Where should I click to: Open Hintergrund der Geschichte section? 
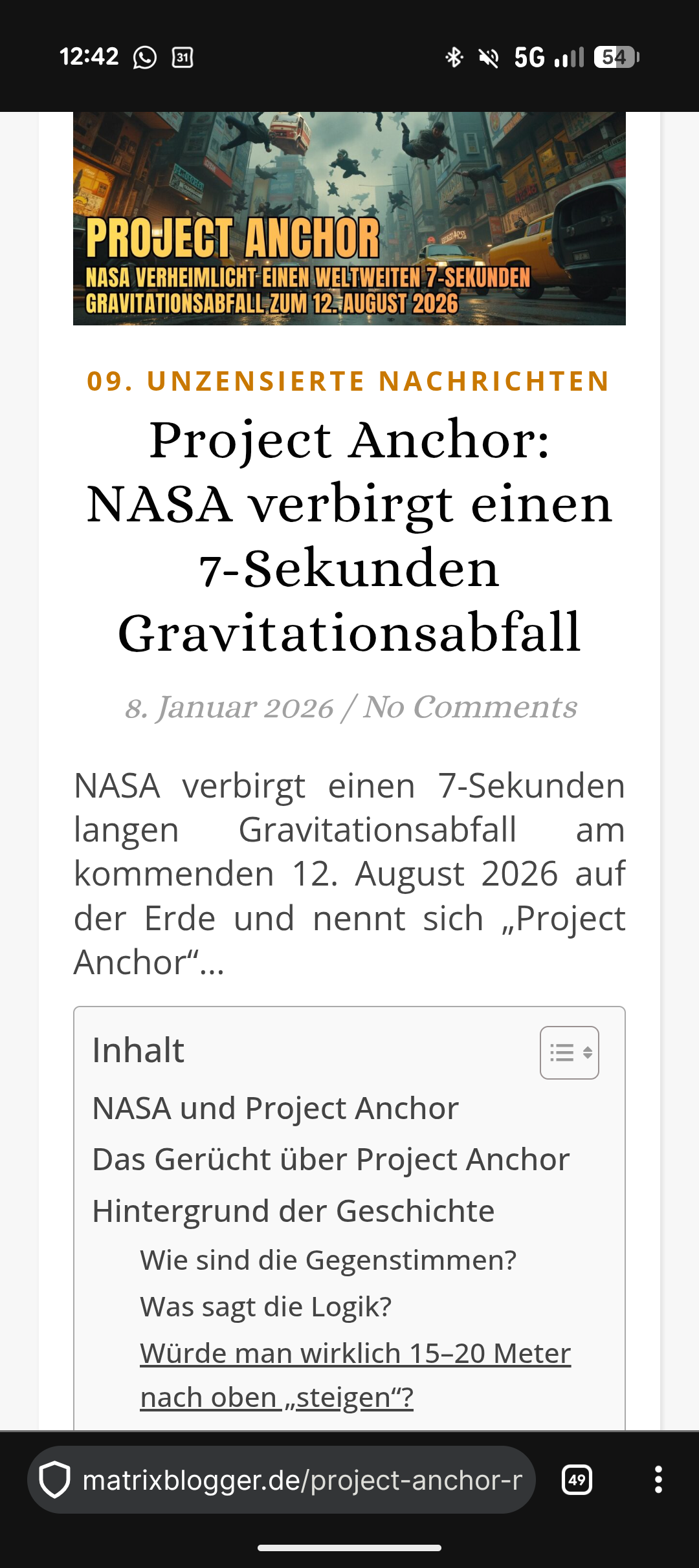pyautogui.click(x=293, y=1211)
